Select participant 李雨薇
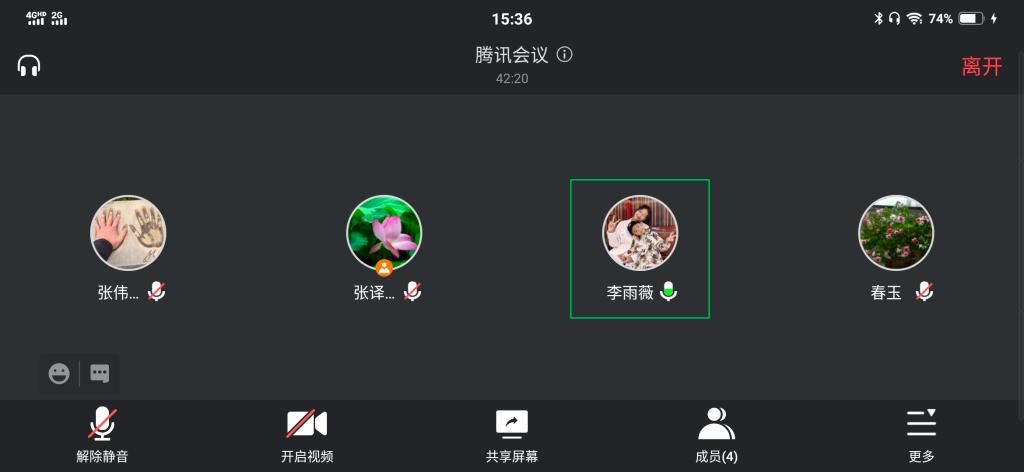This screenshot has height=472, width=1024. 640,248
